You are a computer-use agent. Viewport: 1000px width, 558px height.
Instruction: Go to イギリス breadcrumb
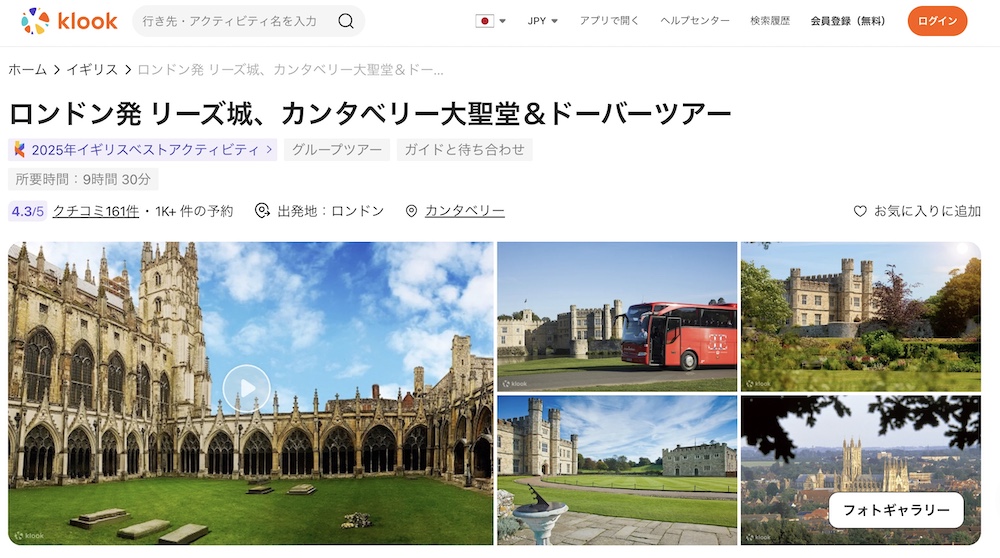(x=92, y=70)
